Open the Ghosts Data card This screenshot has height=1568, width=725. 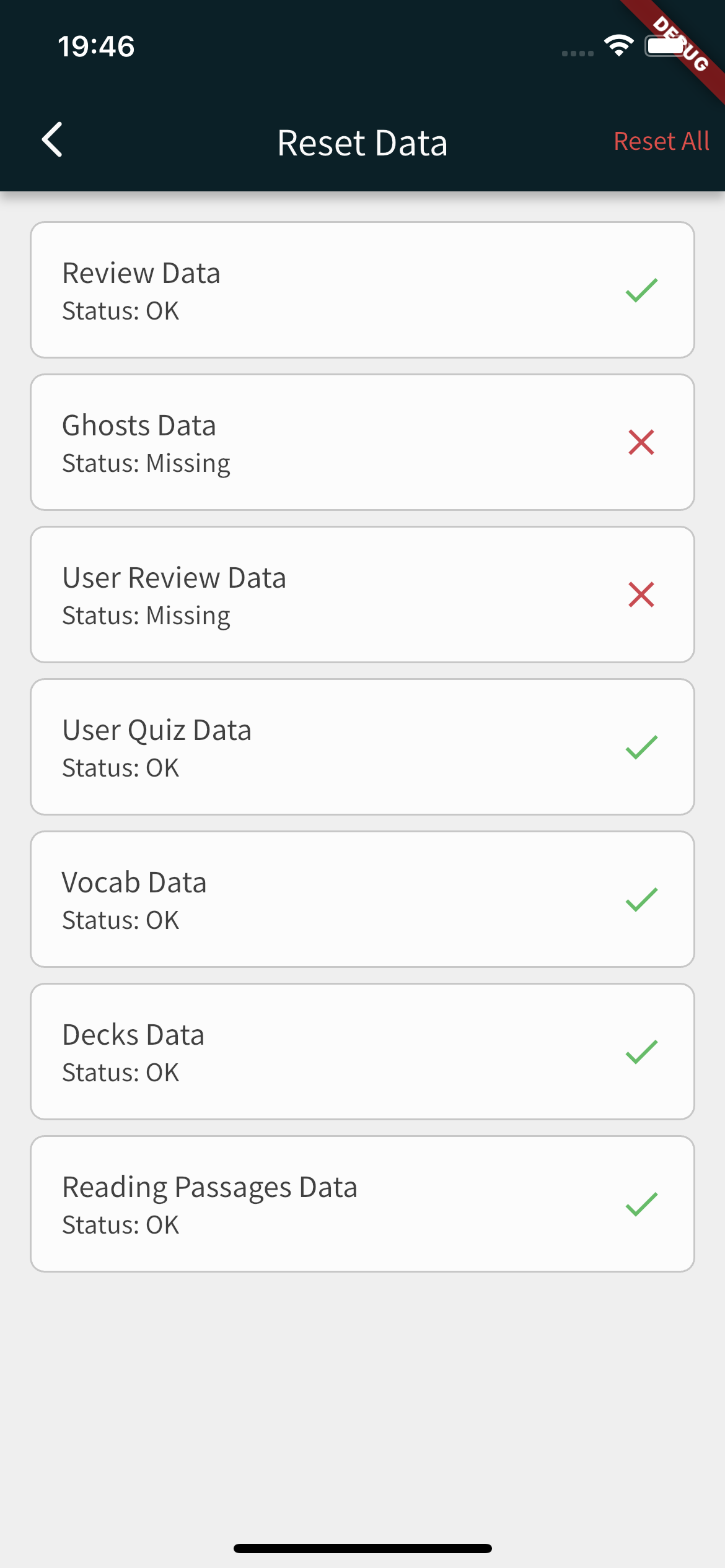pyautogui.click(x=362, y=442)
